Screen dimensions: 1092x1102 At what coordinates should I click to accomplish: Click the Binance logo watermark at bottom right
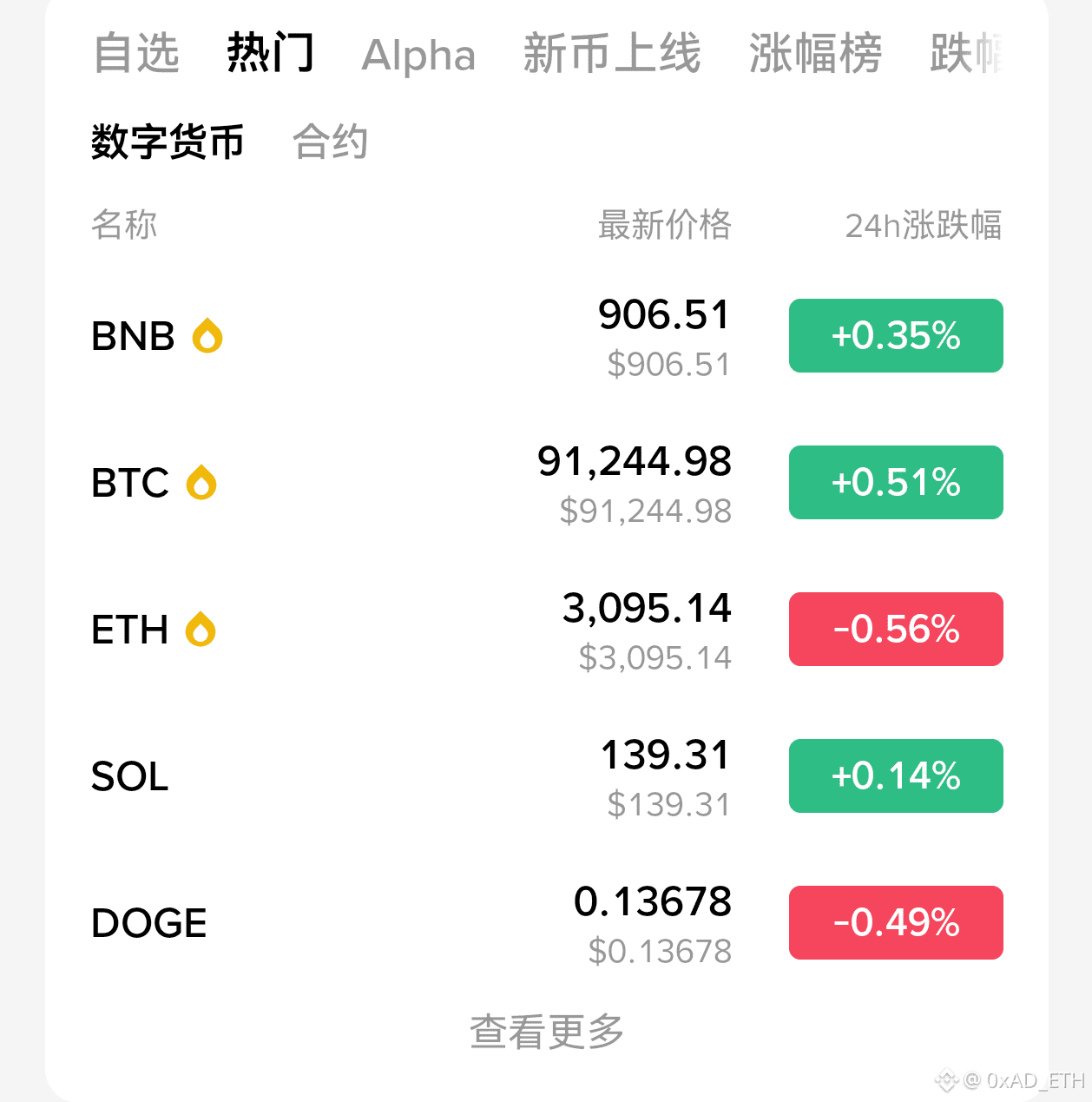(x=946, y=1081)
